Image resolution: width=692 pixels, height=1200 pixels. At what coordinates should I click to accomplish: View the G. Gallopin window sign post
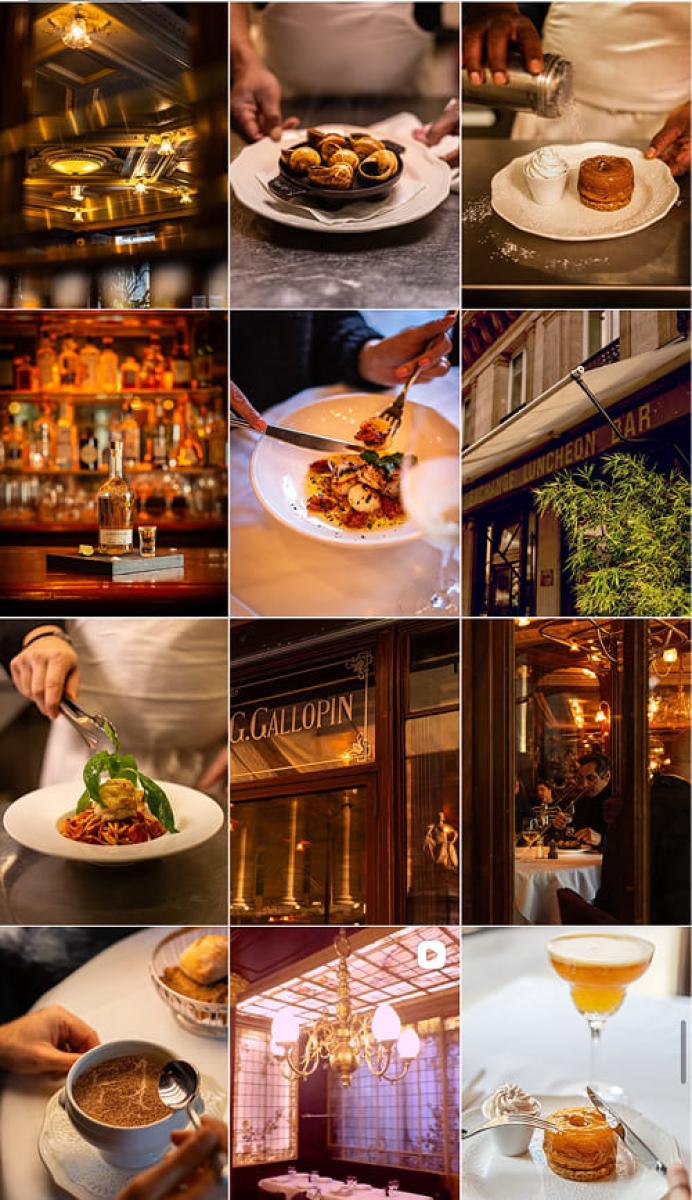pyautogui.click(x=344, y=771)
